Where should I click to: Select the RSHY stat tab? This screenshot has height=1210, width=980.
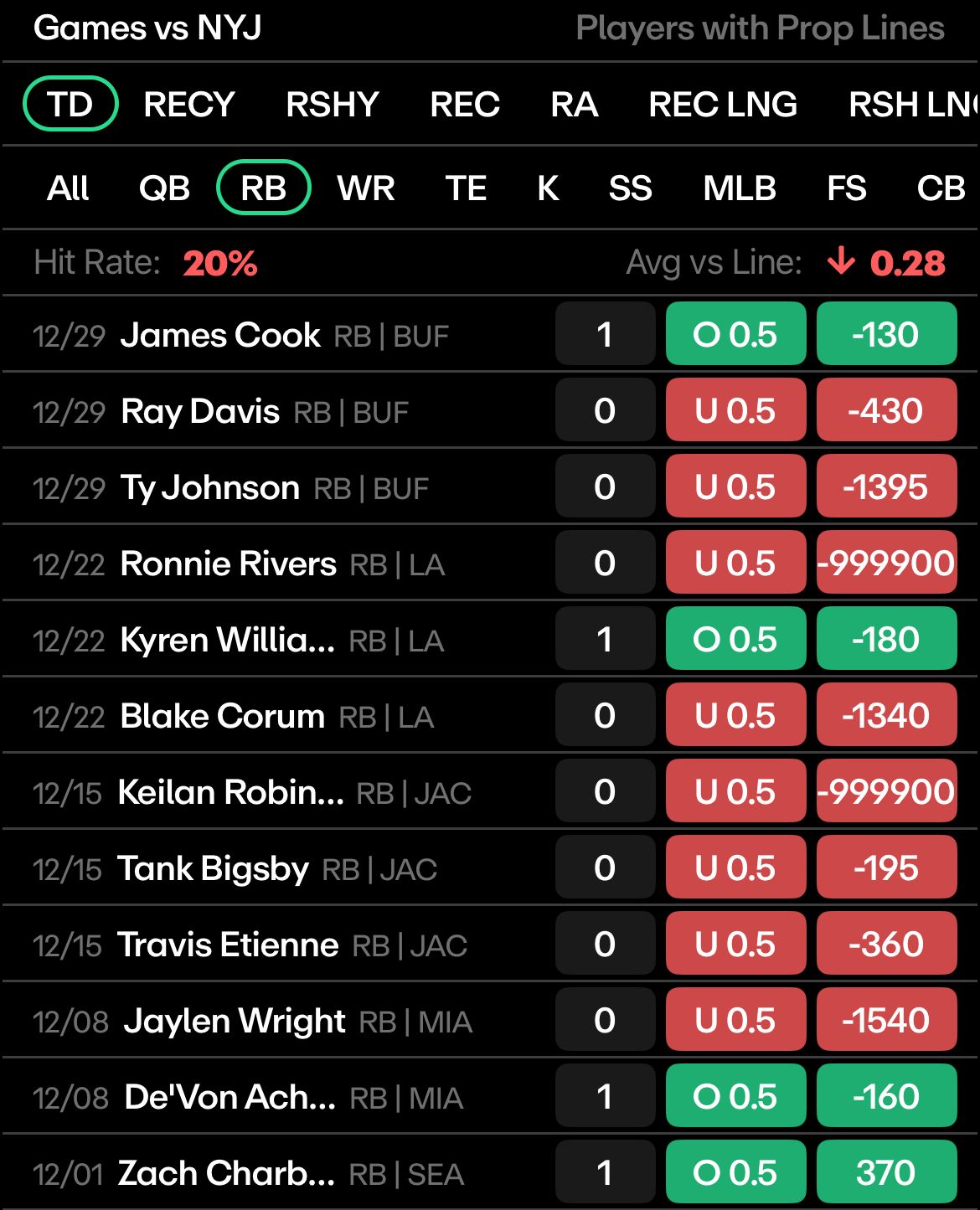pos(333,105)
